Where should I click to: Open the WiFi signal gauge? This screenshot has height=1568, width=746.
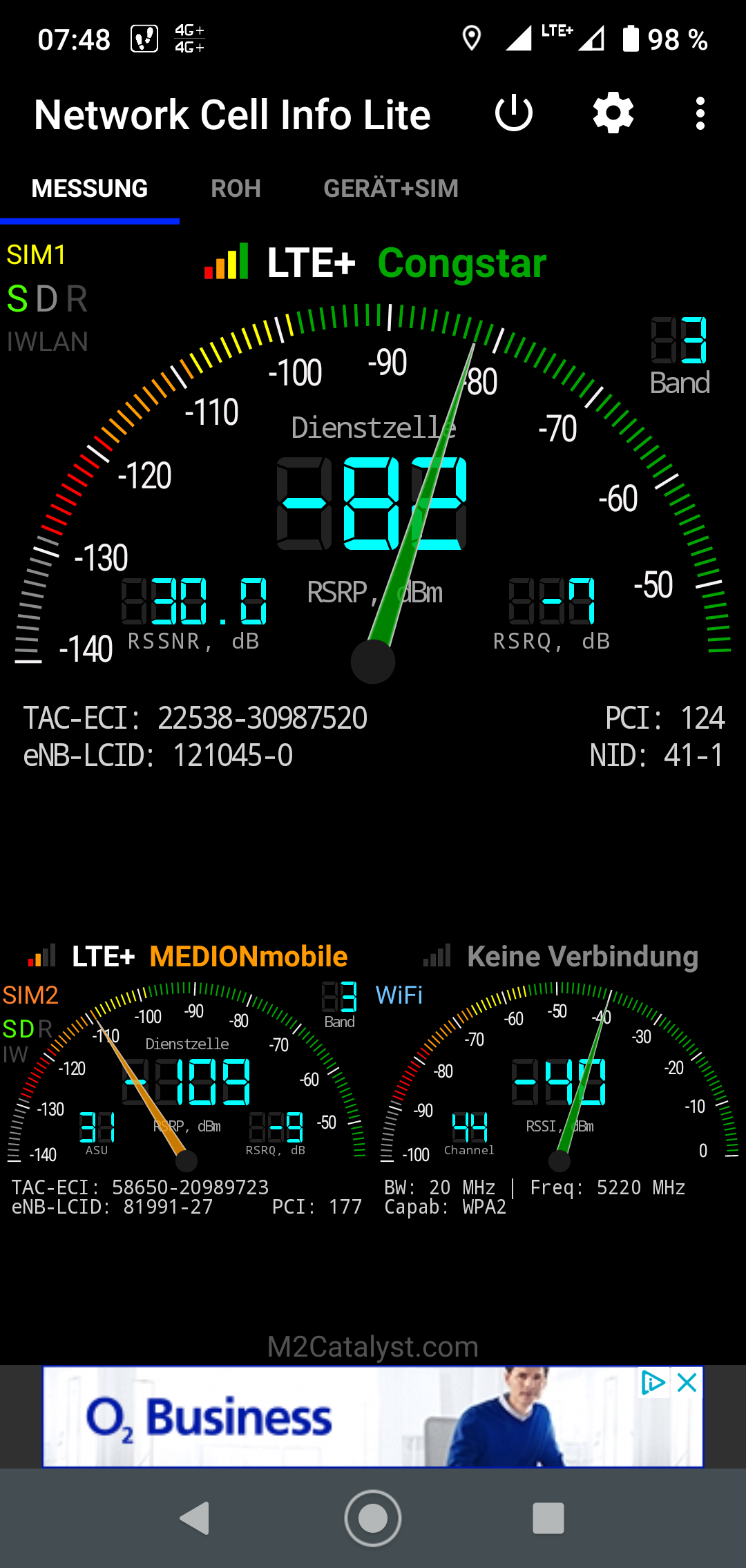click(559, 1078)
